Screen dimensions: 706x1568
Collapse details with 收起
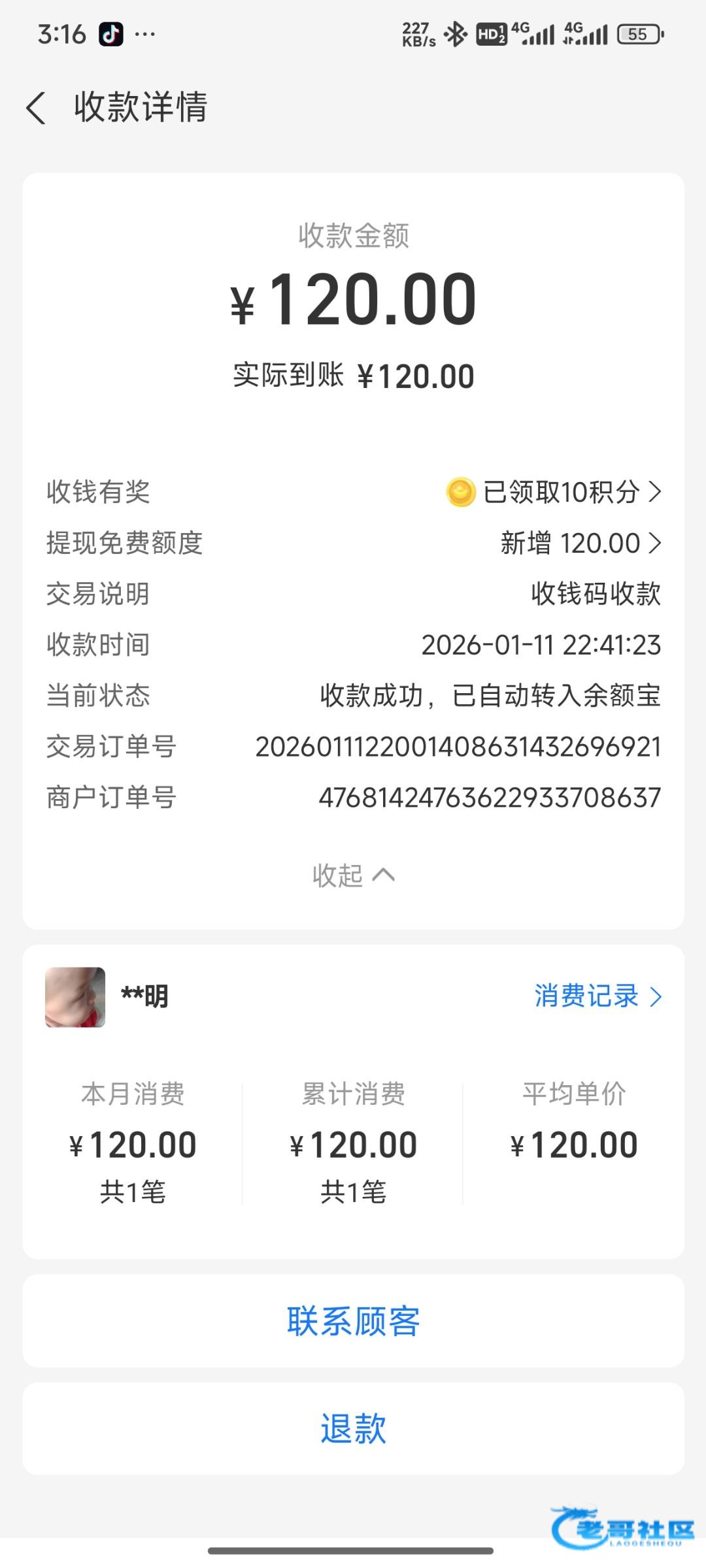click(353, 875)
